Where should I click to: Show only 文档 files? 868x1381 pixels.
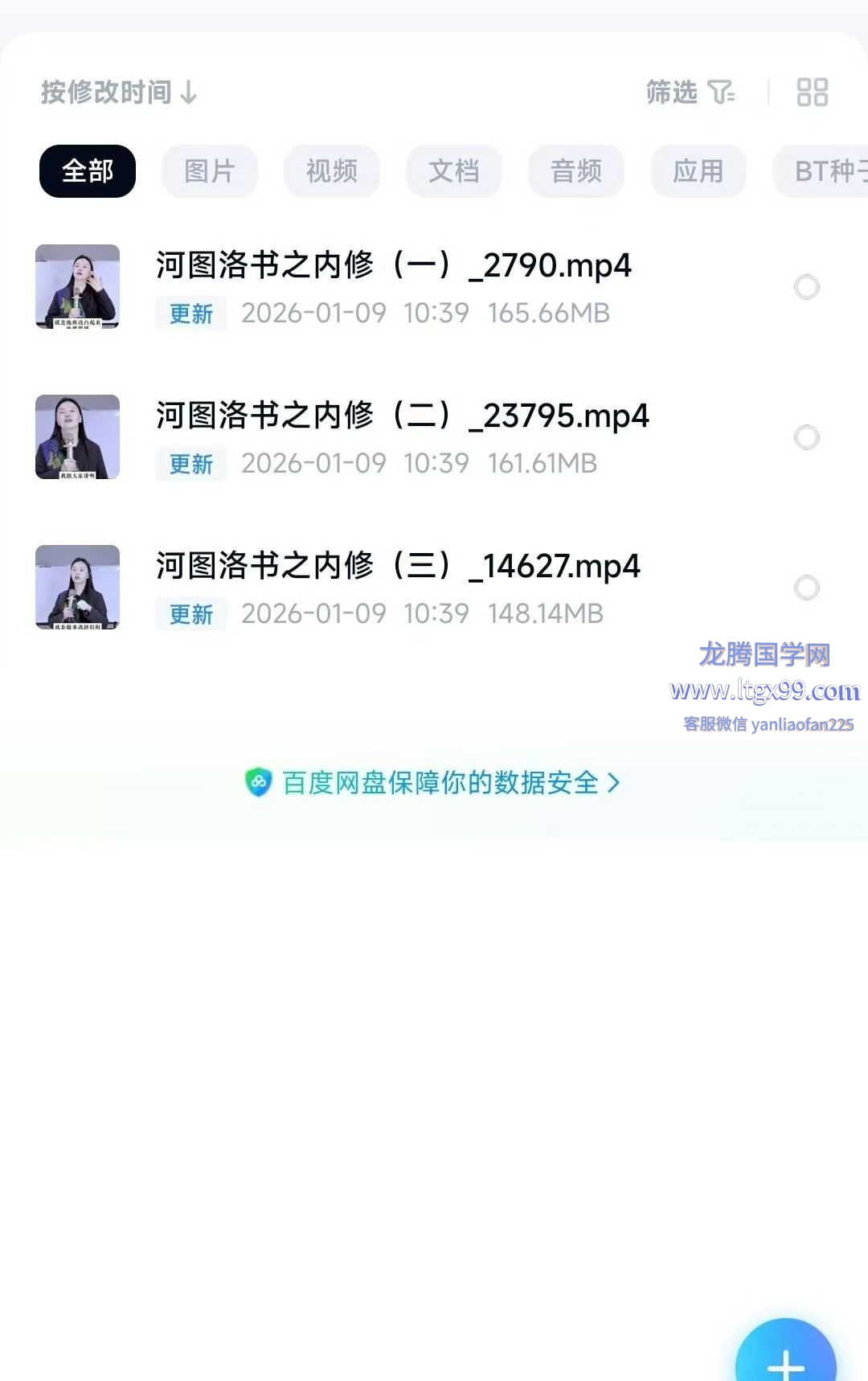454,171
